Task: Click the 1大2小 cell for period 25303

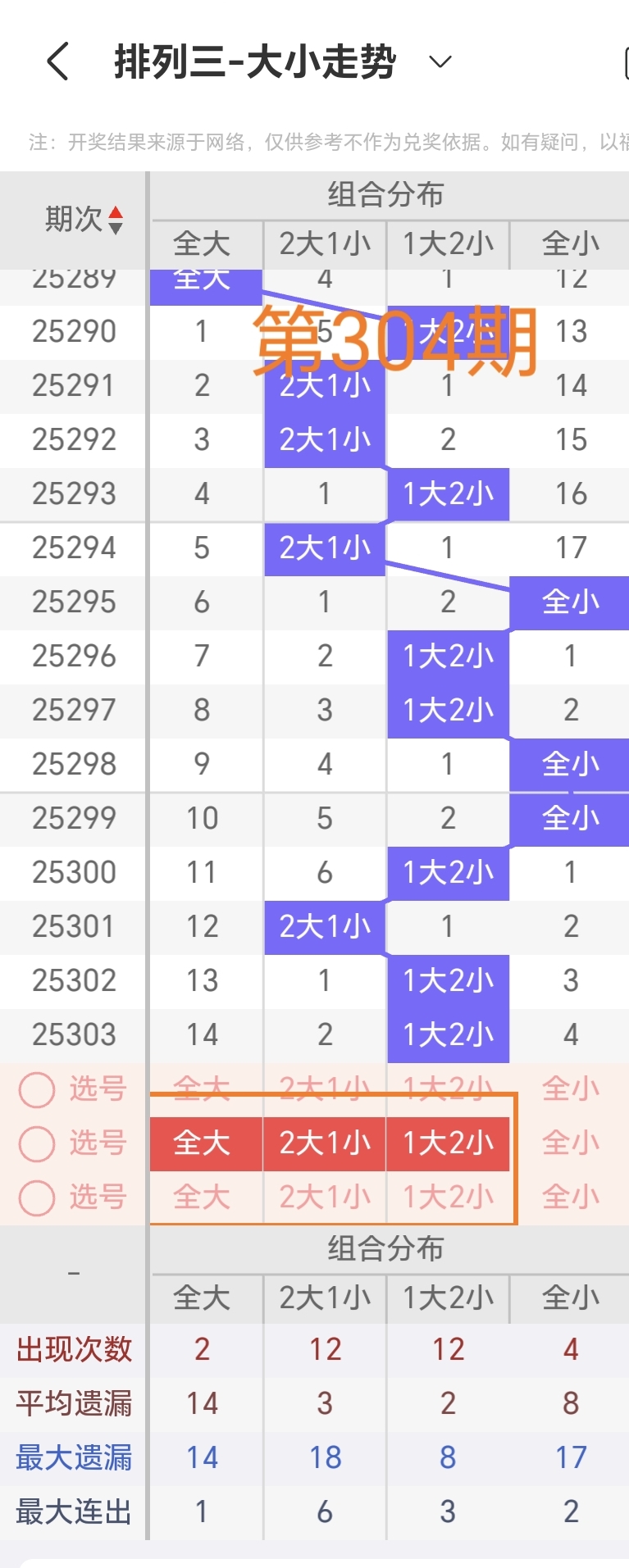Action: (x=447, y=1034)
